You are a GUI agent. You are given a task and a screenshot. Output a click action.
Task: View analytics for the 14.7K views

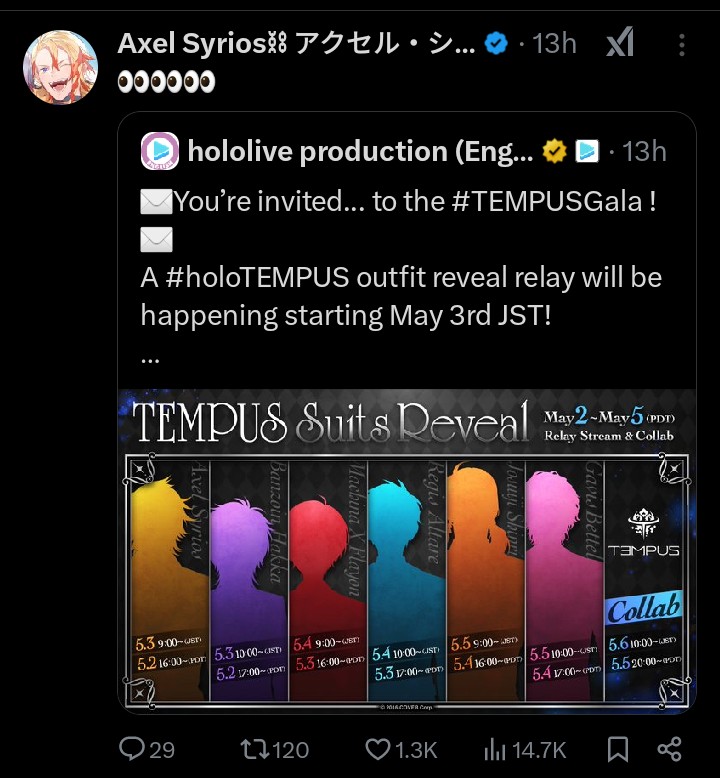[524, 749]
